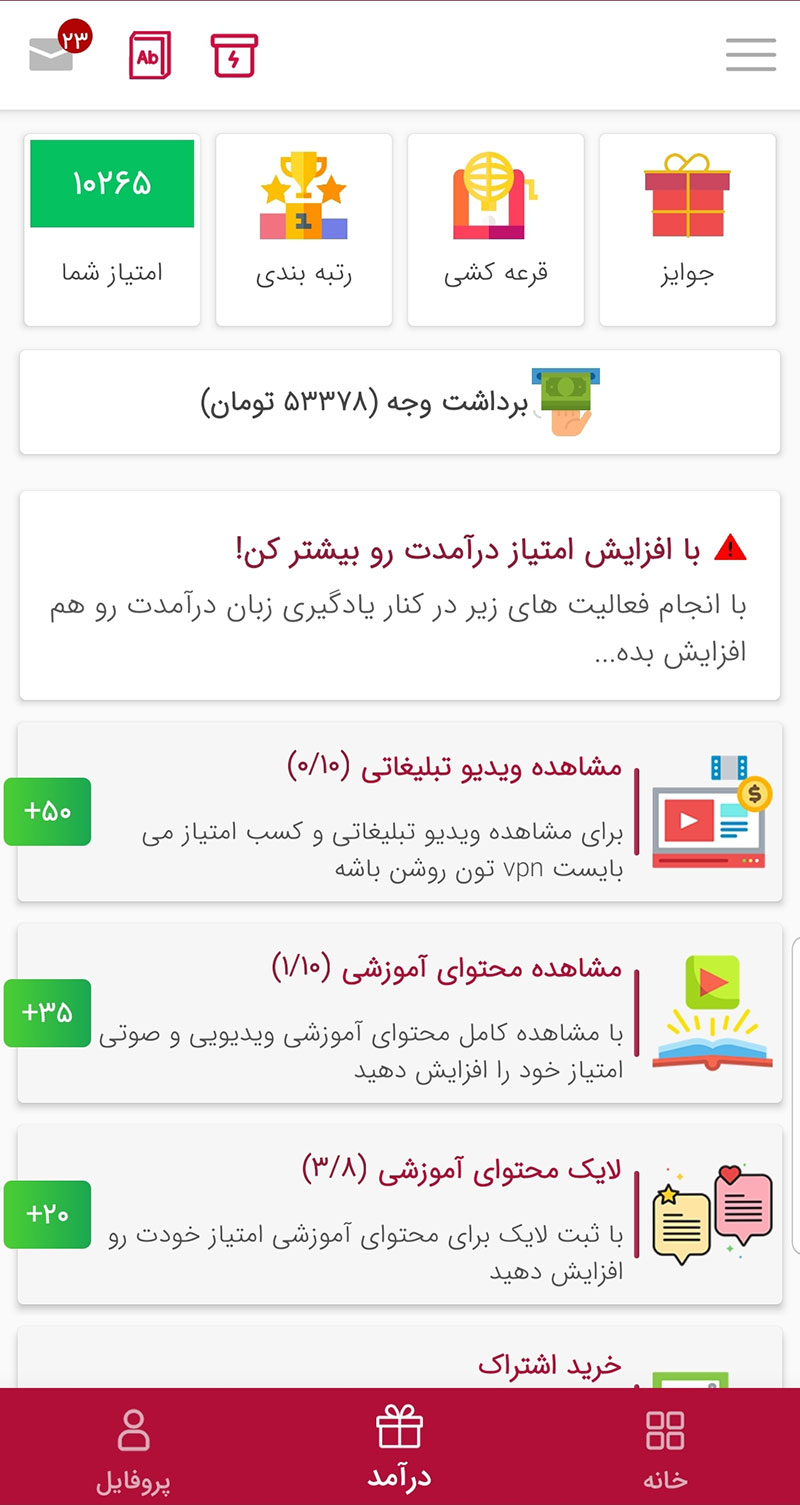The width and height of the screenshot is (800, 1505).
Task: Expand the hamburger menu
Action: pyautogui.click(x=750, y=55)
